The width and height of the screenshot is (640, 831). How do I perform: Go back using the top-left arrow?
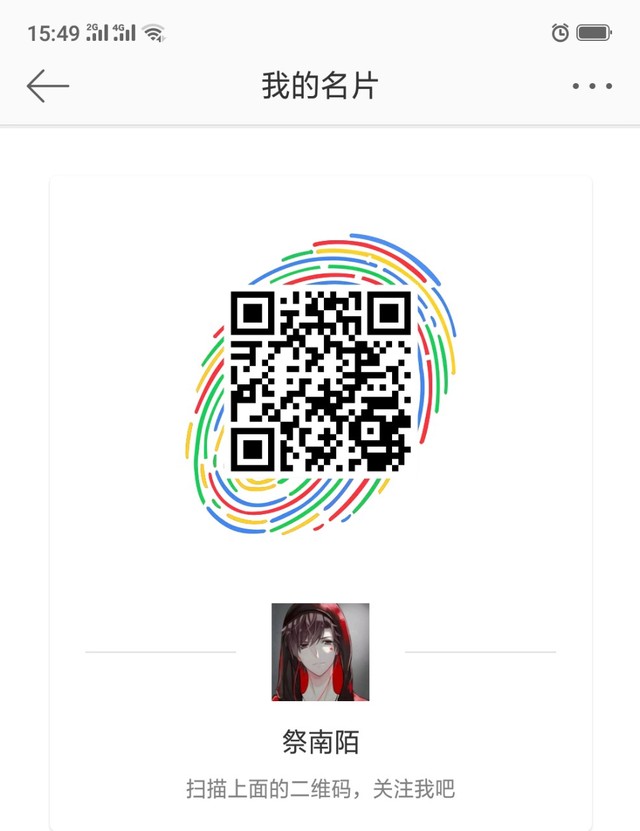coord(48,86)
